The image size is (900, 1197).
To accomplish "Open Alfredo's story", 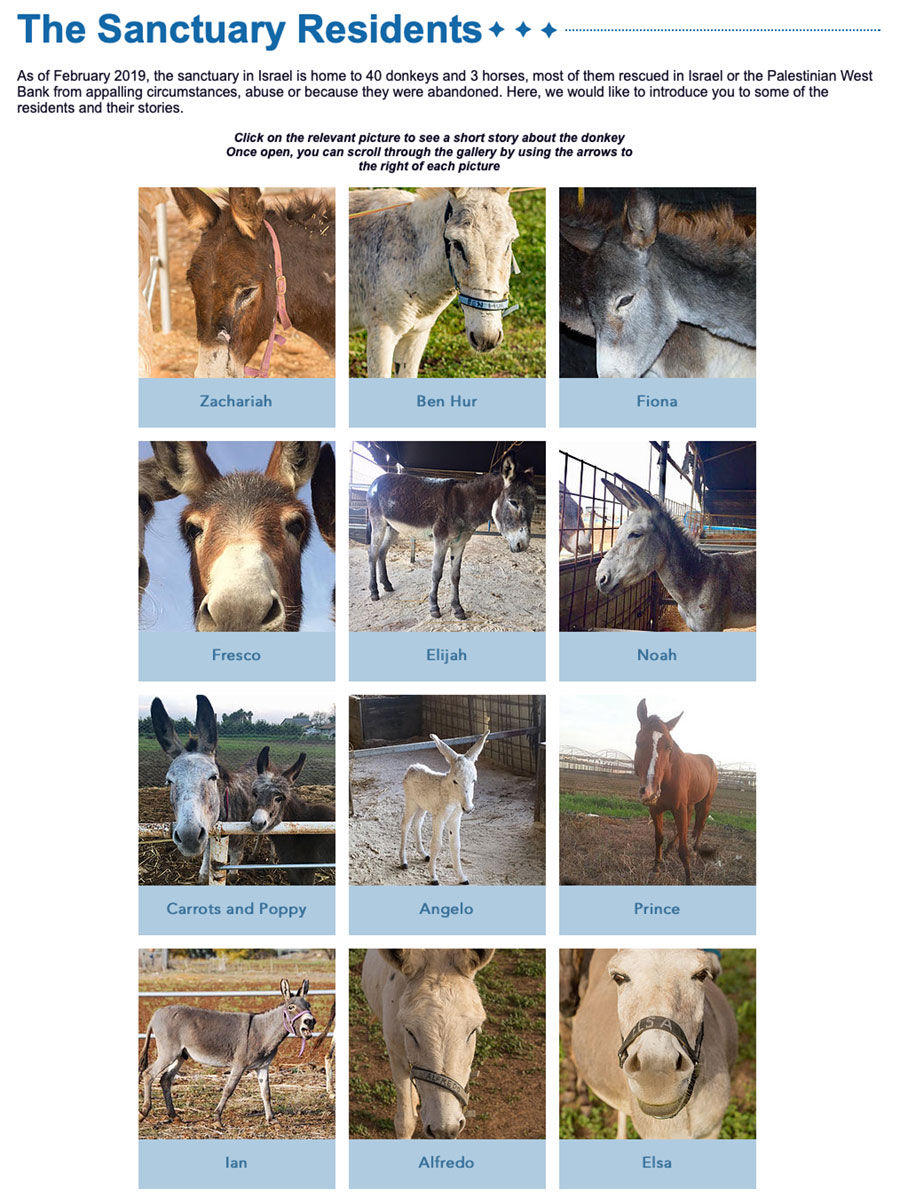I will pos(447,1045).
